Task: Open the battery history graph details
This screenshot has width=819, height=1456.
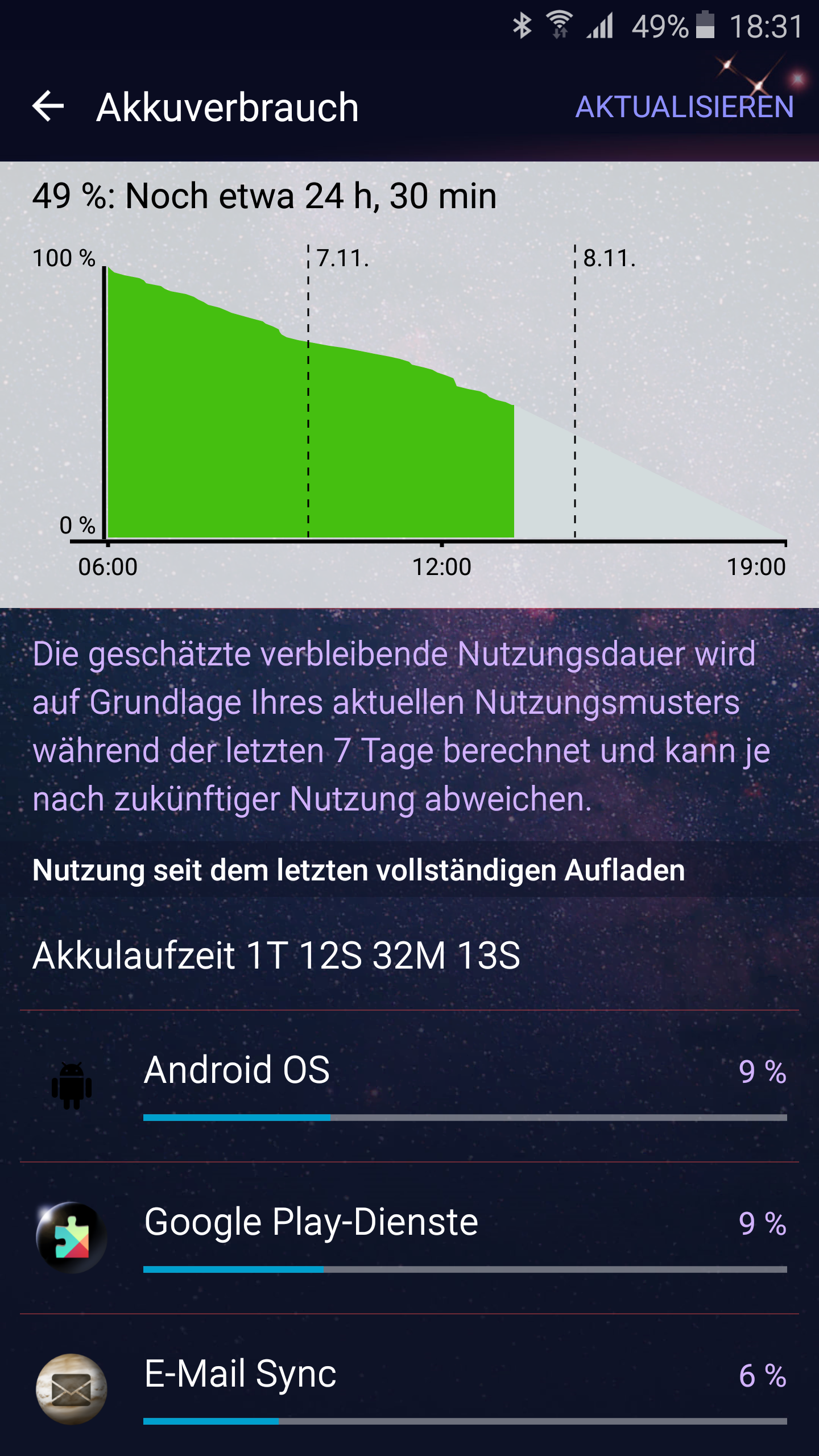Action: (x=409, y=384)
